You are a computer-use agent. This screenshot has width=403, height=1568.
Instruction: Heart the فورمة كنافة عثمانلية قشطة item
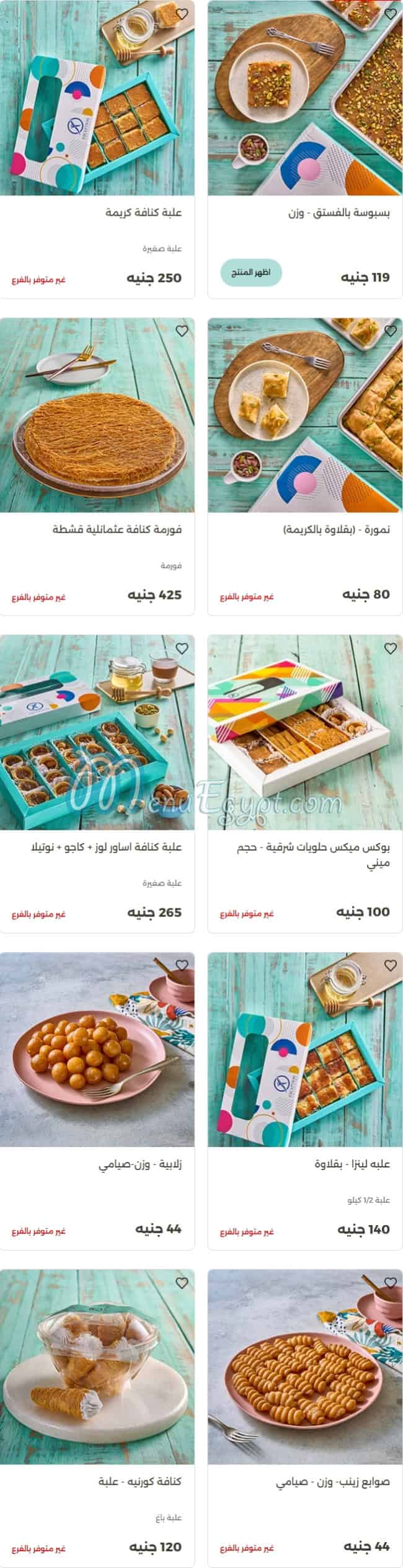[182, 332]
